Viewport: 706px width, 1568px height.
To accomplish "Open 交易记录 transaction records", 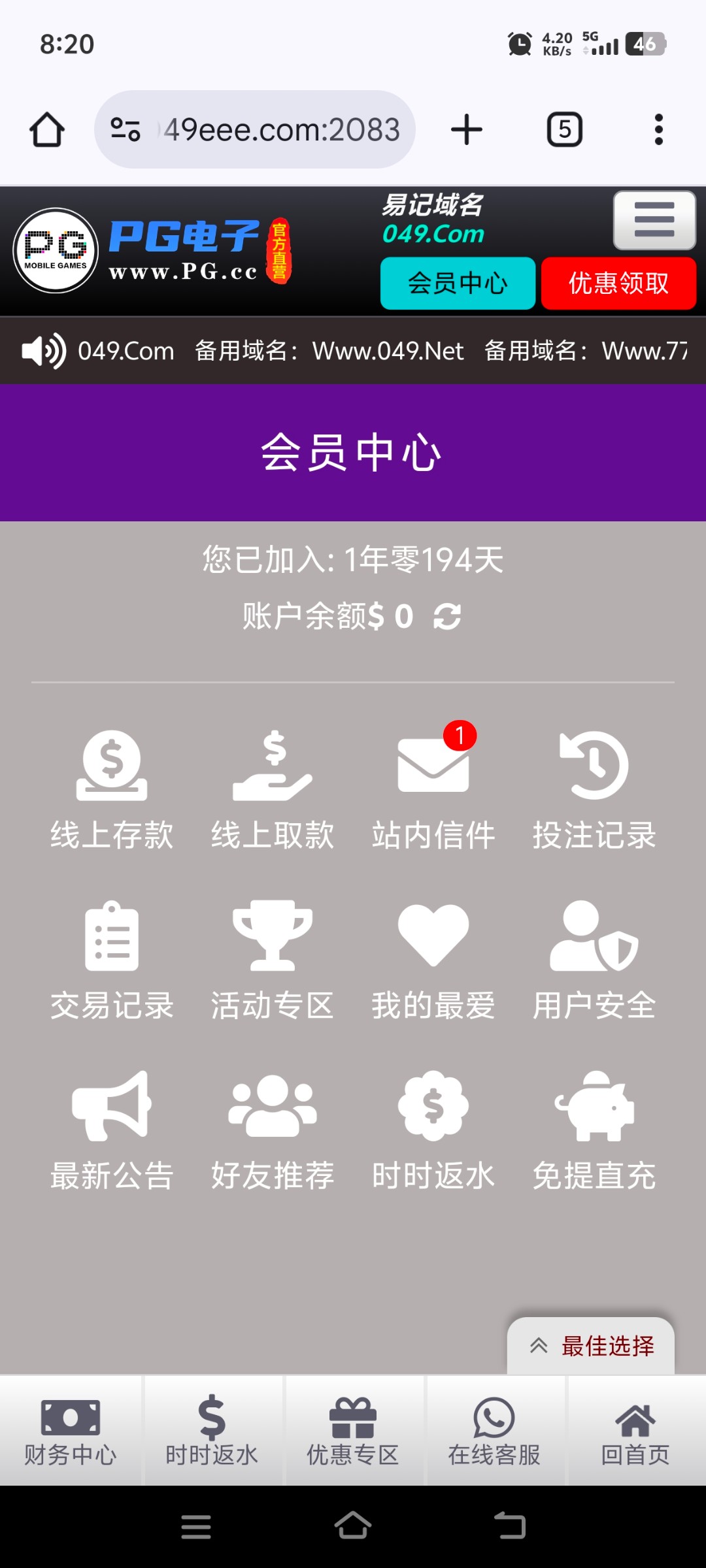I will [112, 961].
